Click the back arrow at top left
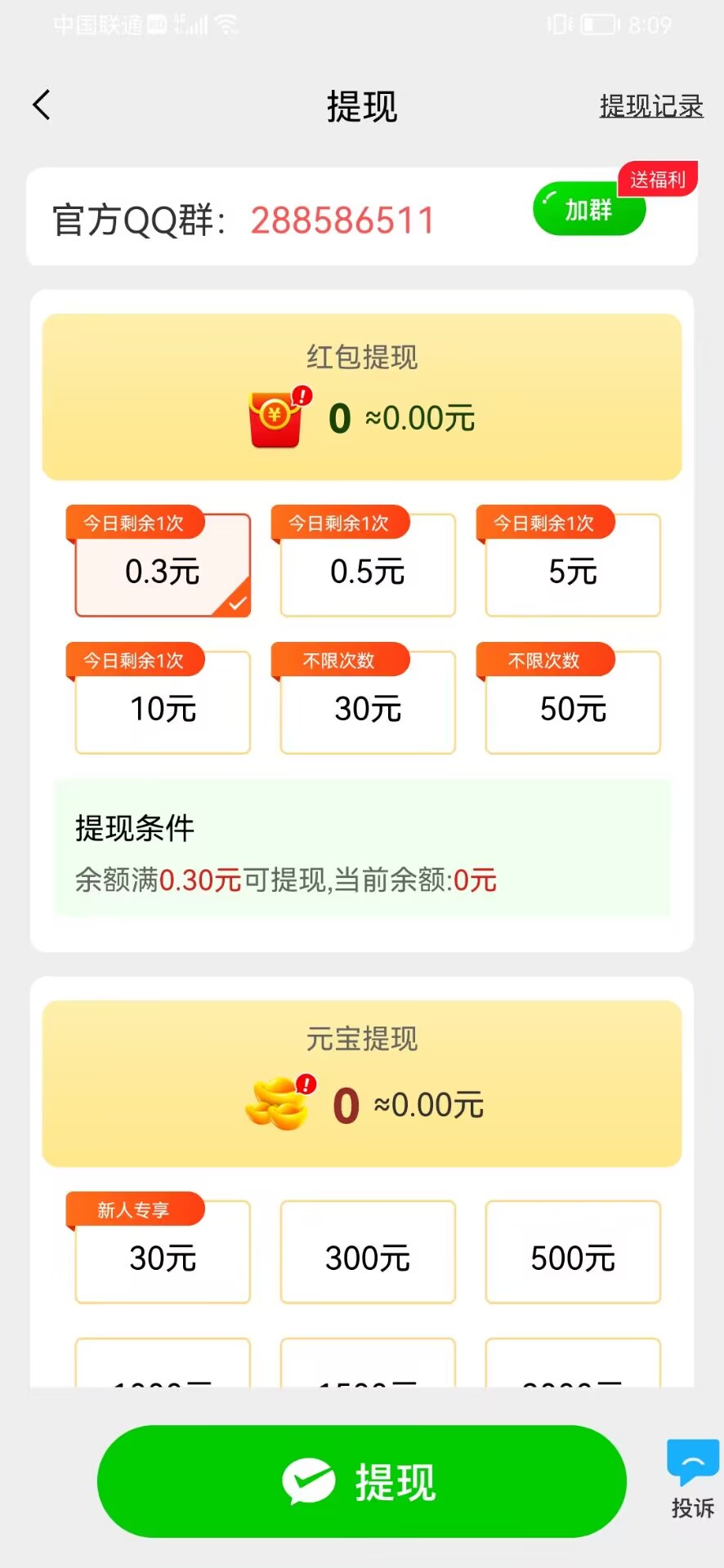The height and width of the screenshot is (1568, 724). [x=42, y=105]
